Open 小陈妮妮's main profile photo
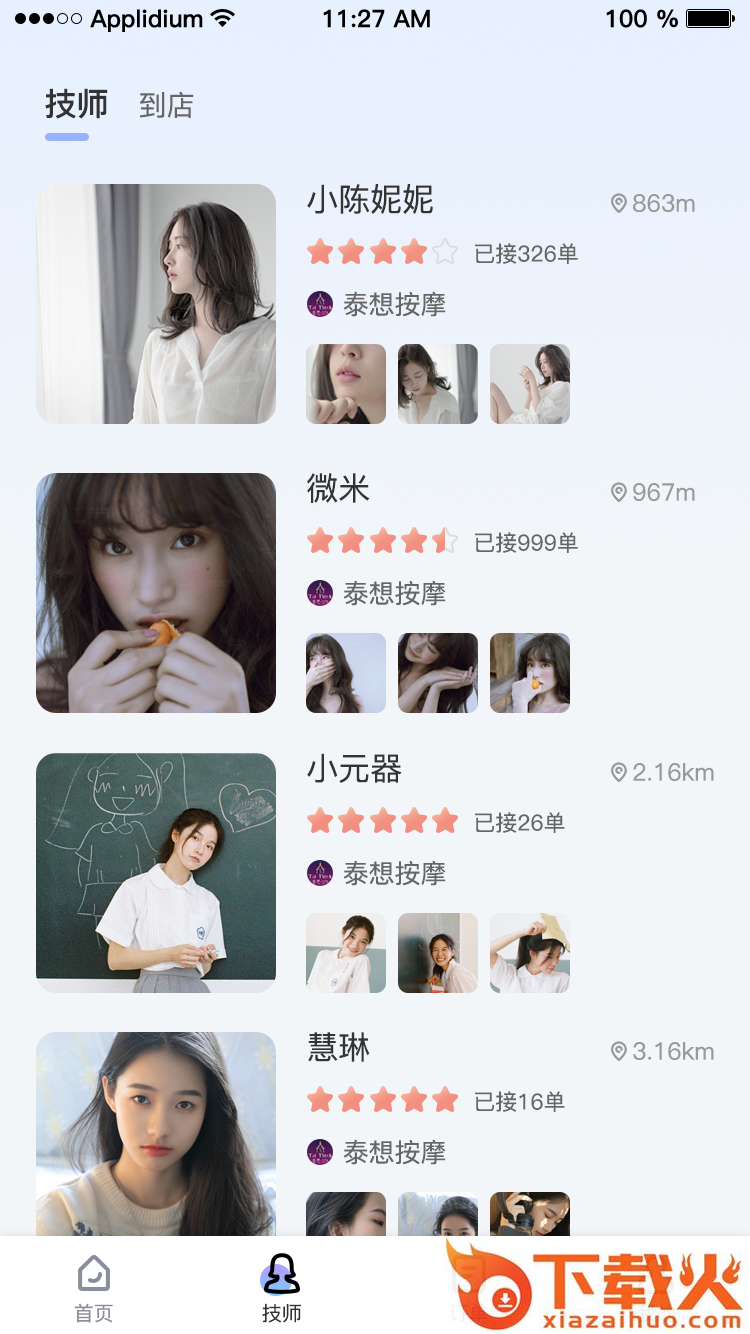This screenshot has height=1334, width=750. coord(156,304)
